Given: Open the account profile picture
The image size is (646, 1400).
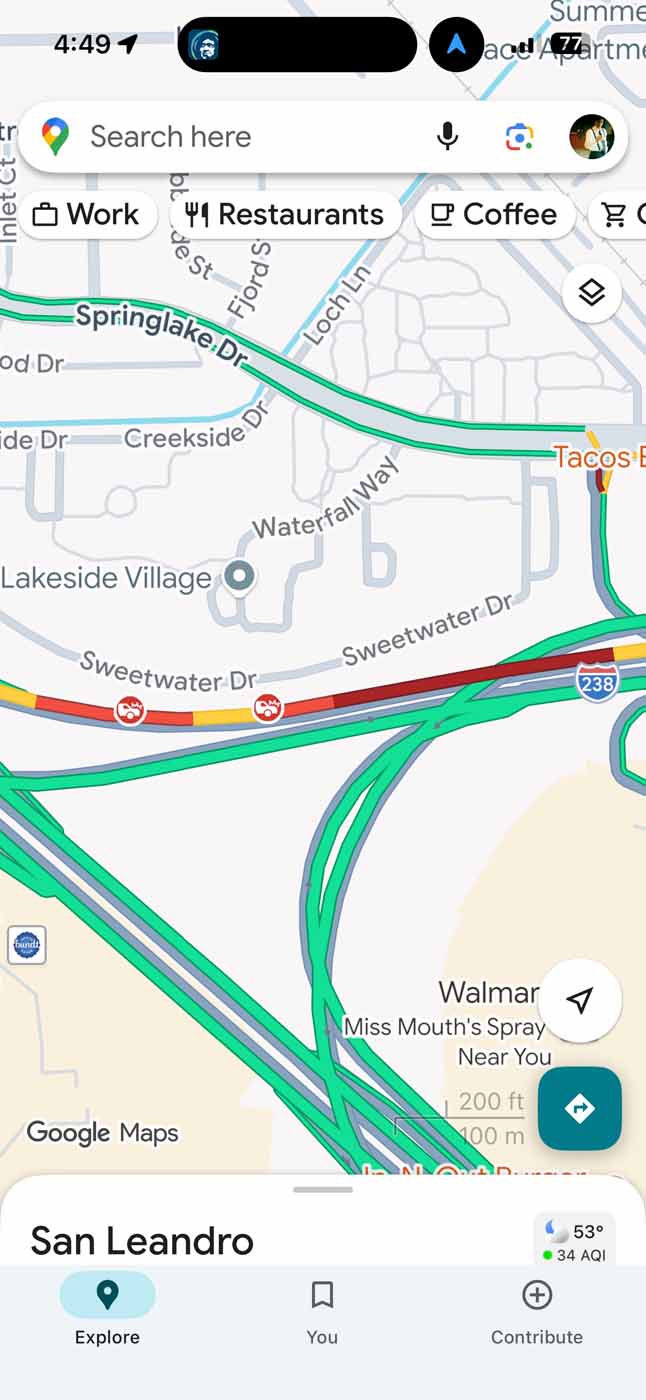Looking at the screenshot, I should 591,136.
